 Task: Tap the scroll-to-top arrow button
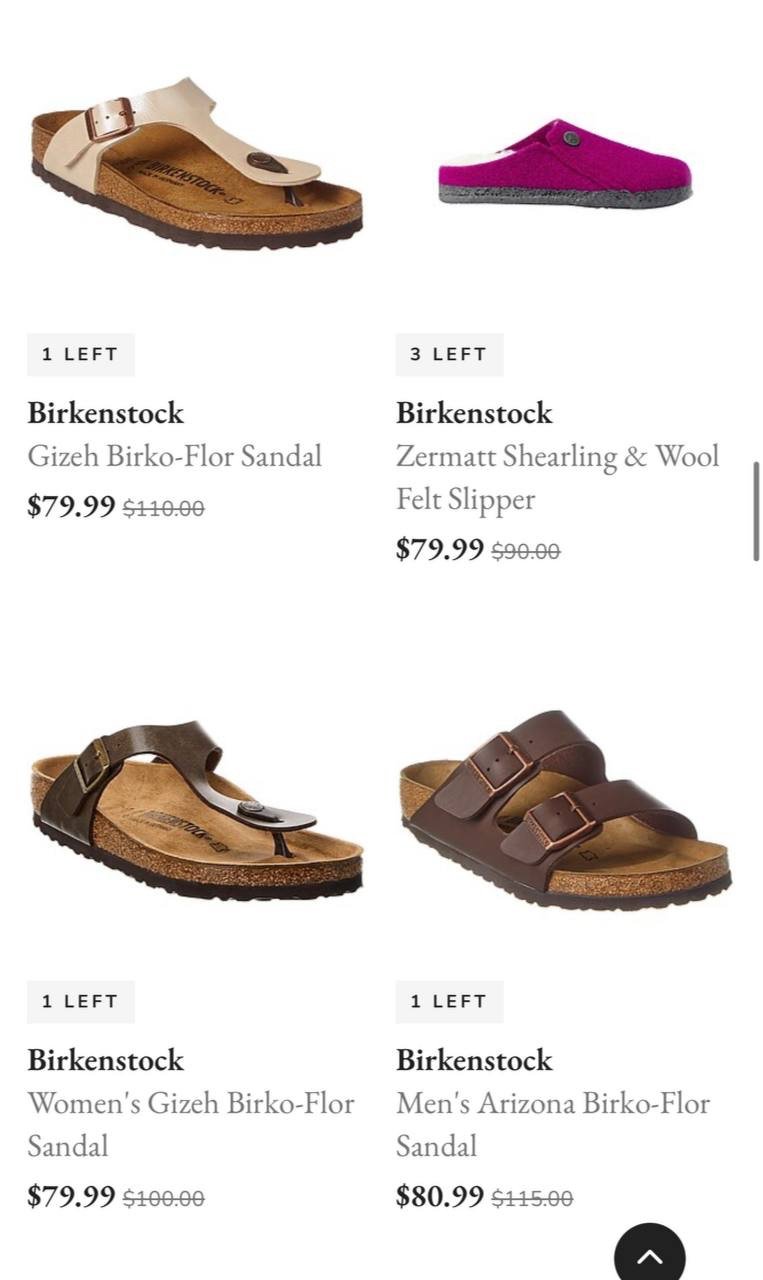(649, 1256)
